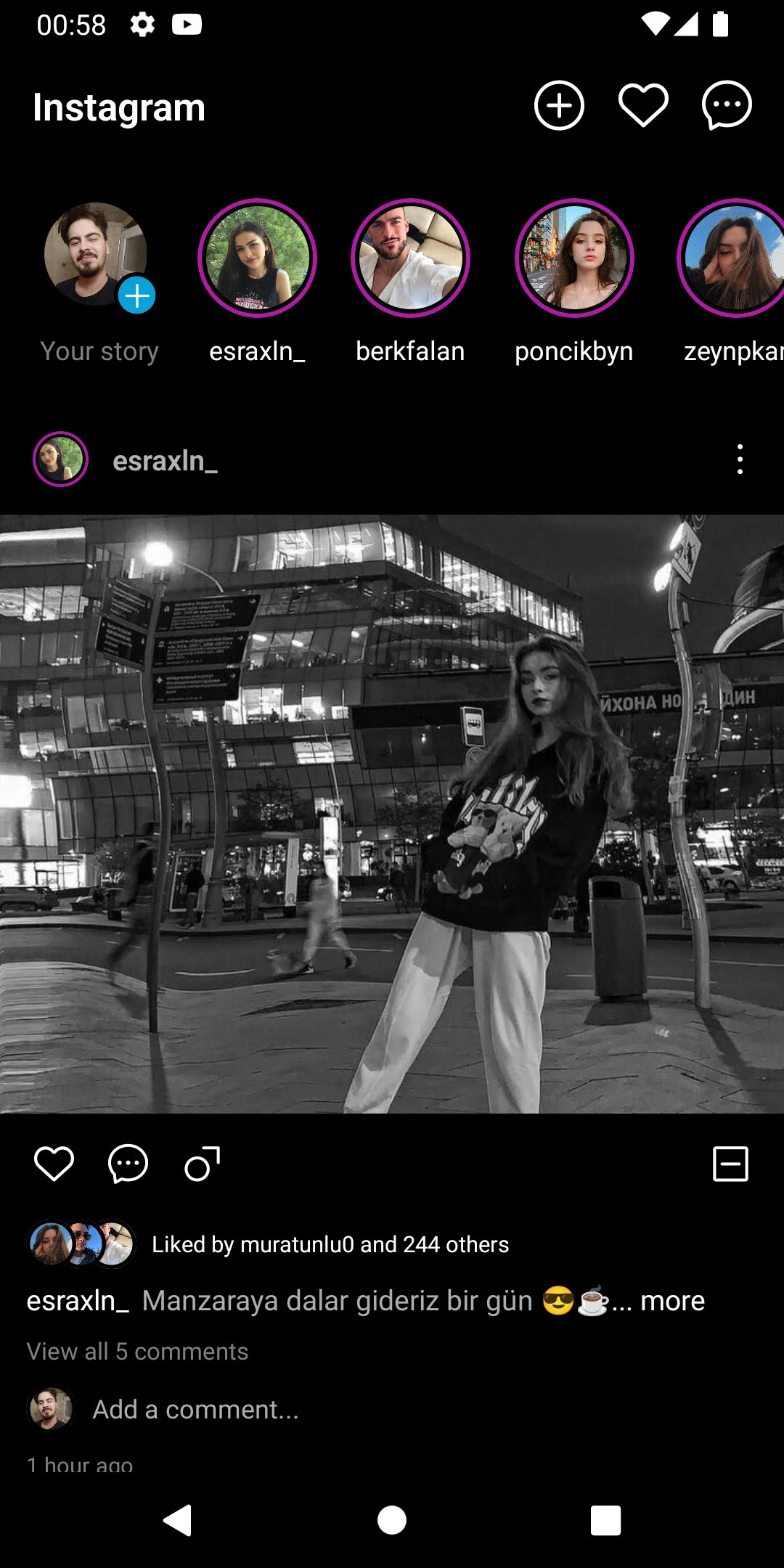Open the esraxln_ post photo
Screen dimensions: 784x1568
click(392, 813)
